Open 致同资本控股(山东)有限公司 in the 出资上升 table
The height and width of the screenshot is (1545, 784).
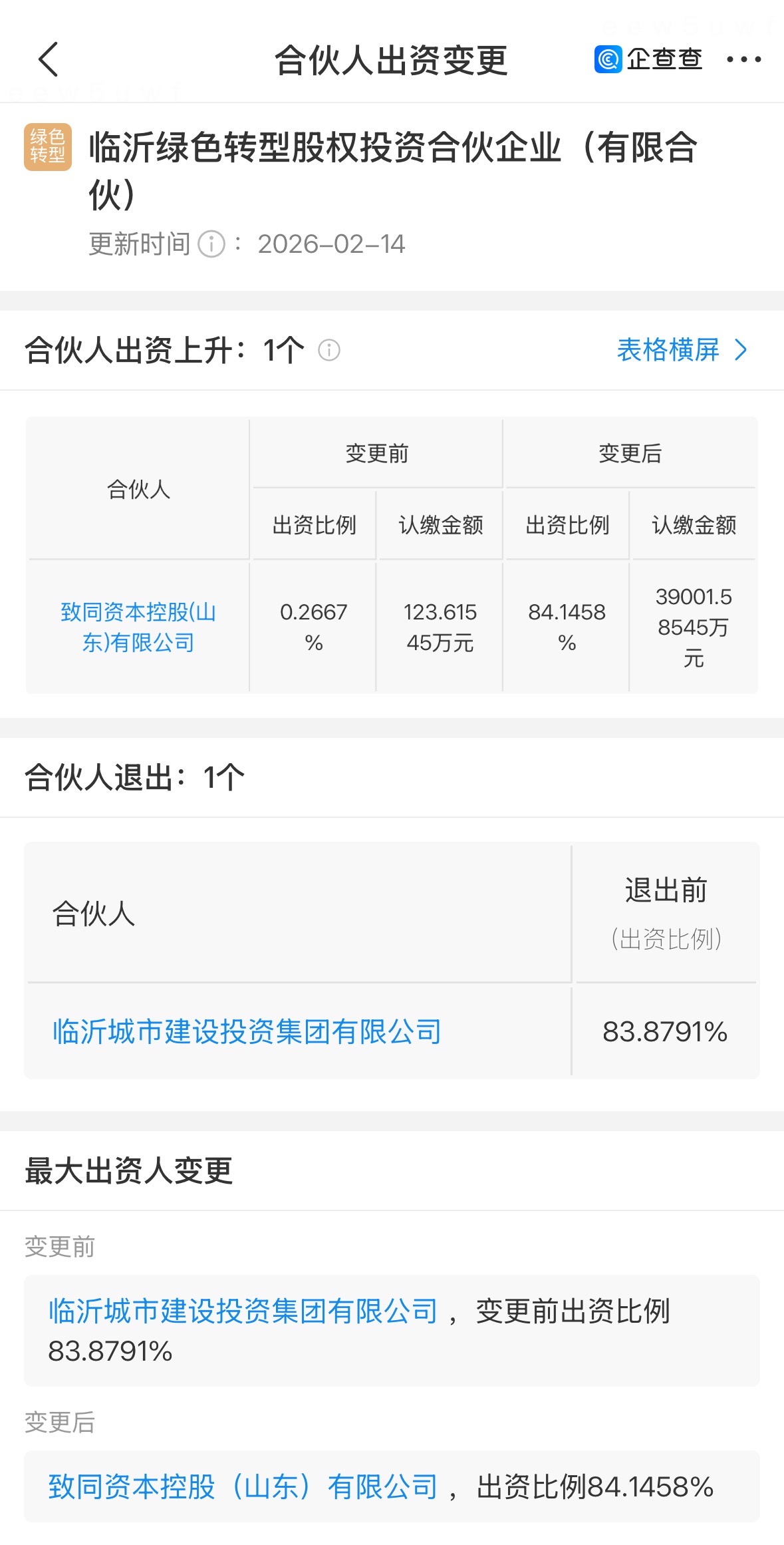pos(138,627)
